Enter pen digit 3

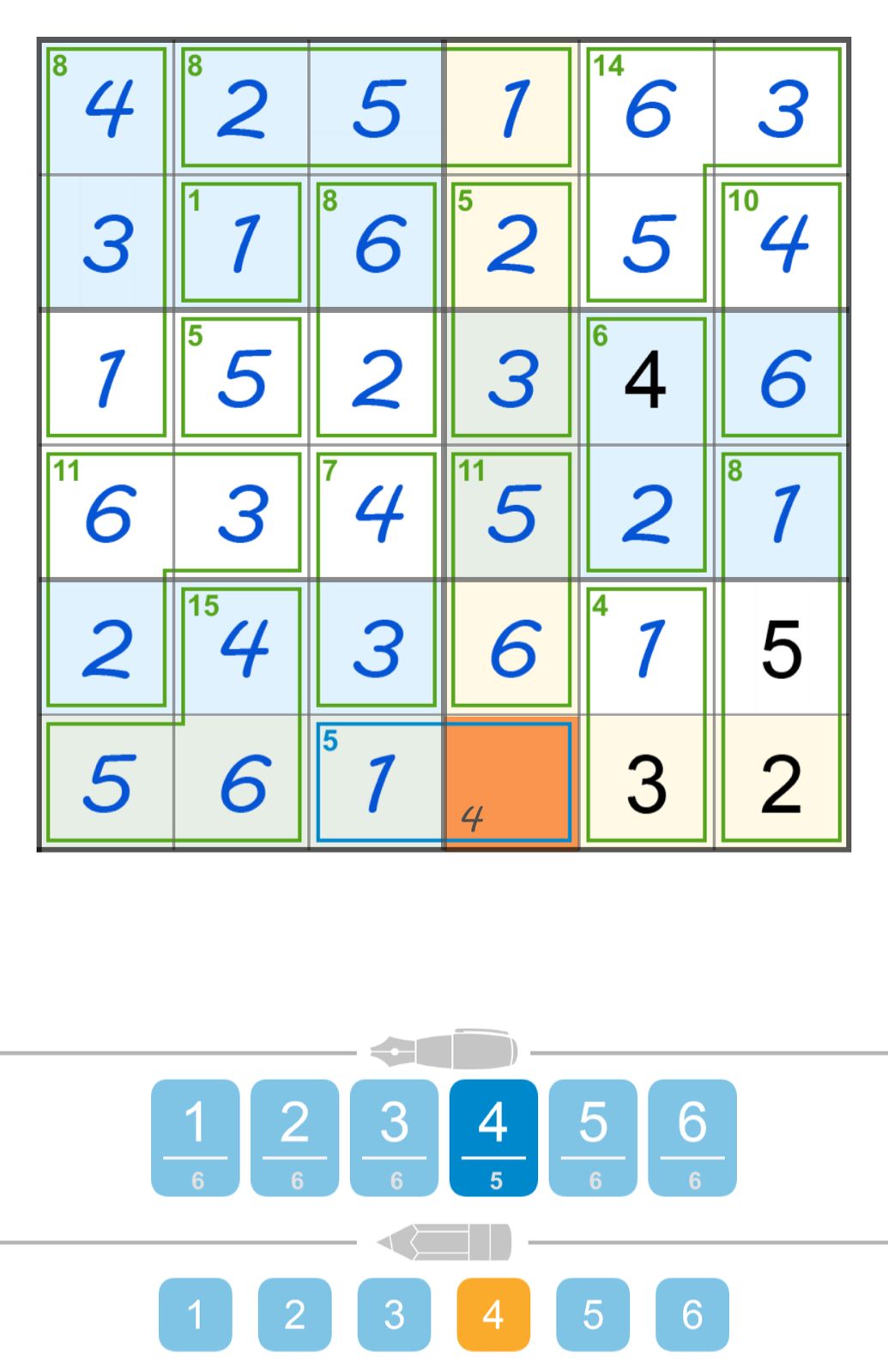(x=394, y=1137)
